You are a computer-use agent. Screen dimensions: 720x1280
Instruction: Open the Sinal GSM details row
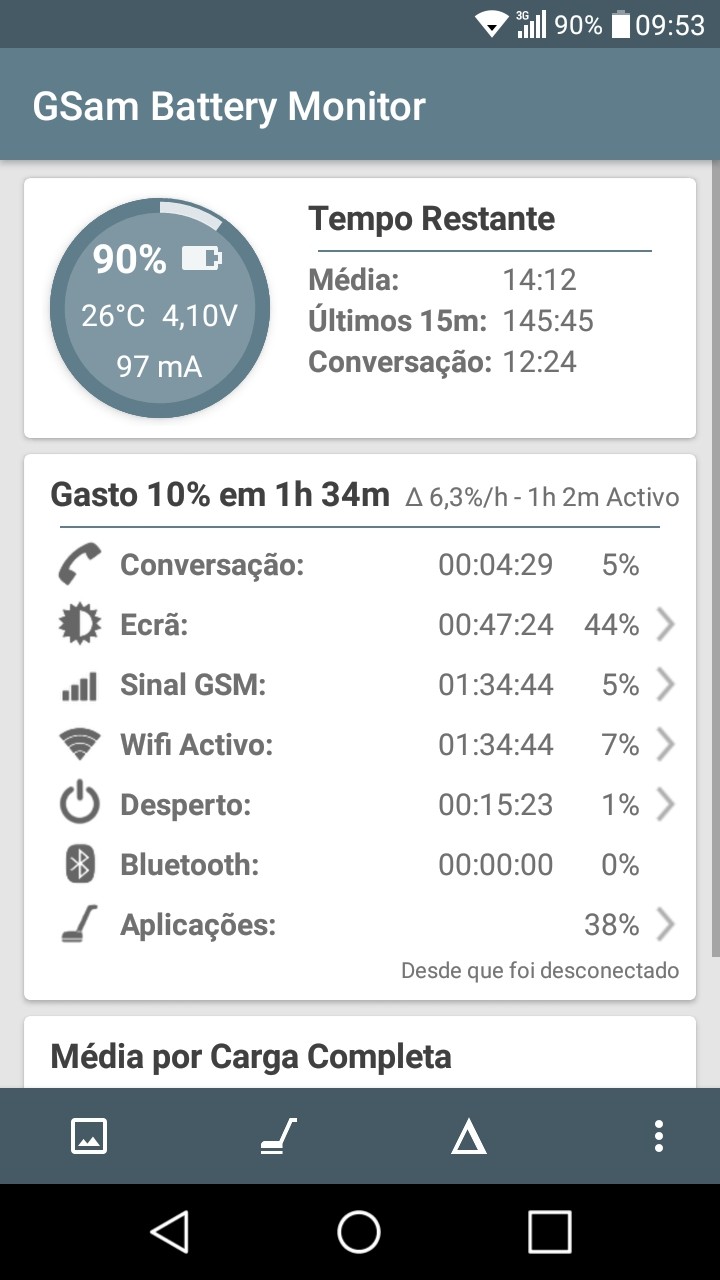click(360, 685)
